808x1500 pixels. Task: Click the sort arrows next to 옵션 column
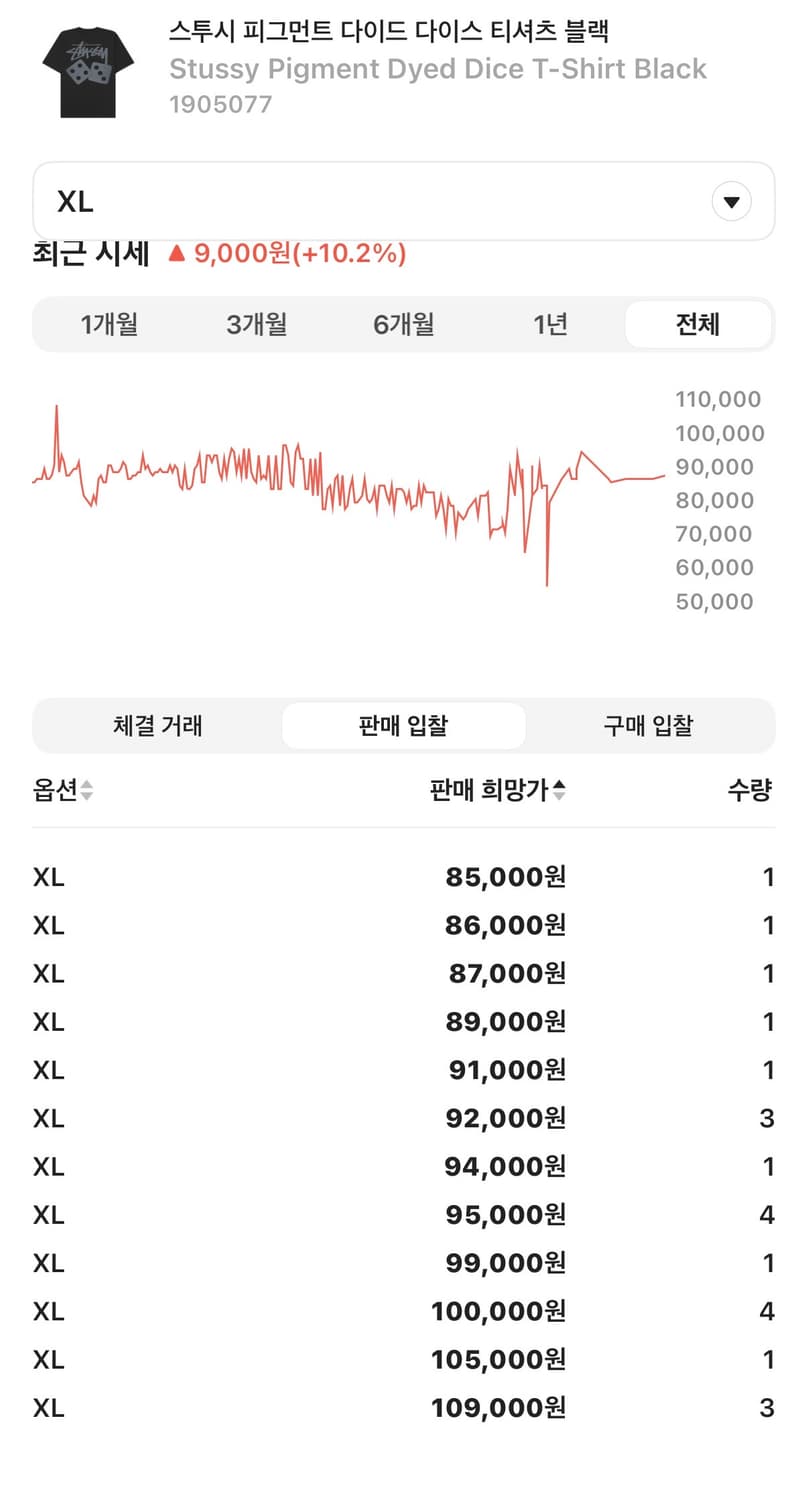pyautogui.click(x=87, y=790)
